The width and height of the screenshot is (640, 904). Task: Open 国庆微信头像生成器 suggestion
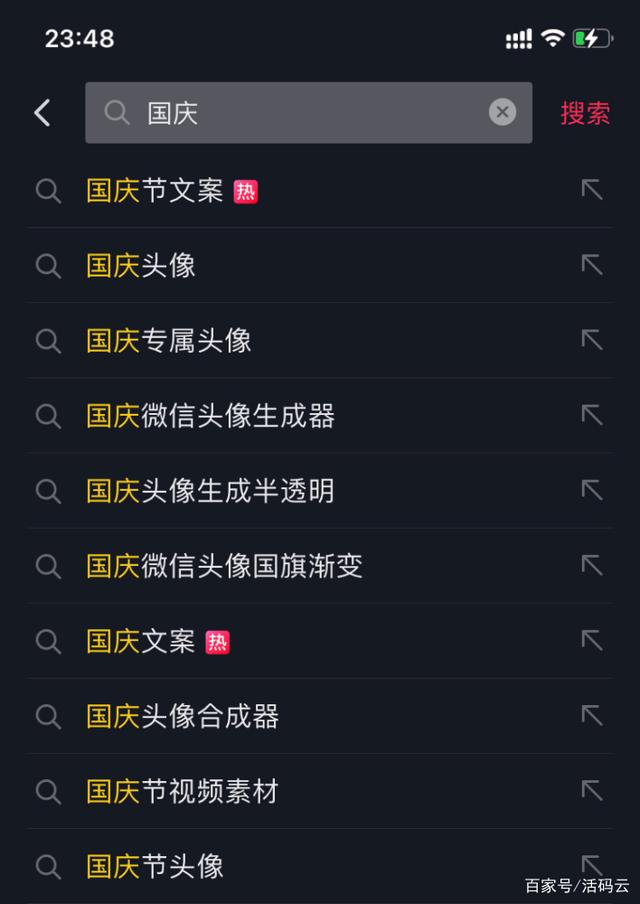point(210,416)
